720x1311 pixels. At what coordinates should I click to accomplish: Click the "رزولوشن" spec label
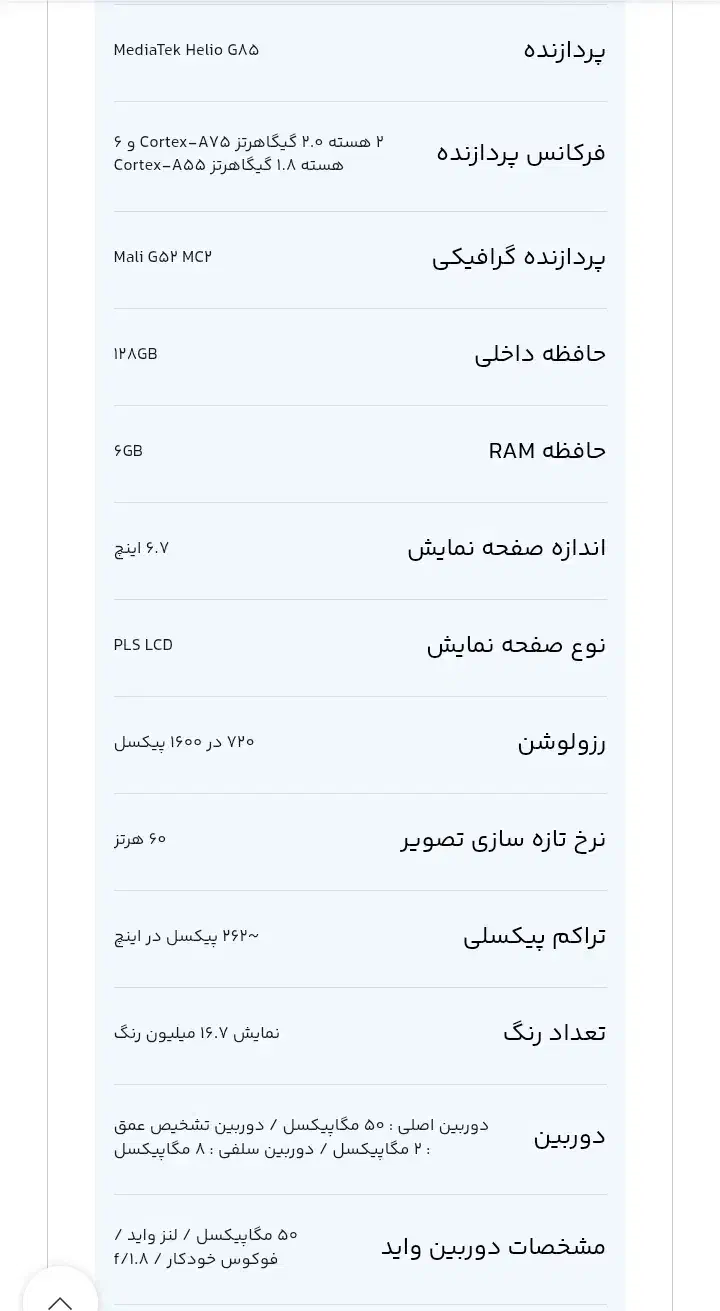click(x=561, y=741)
